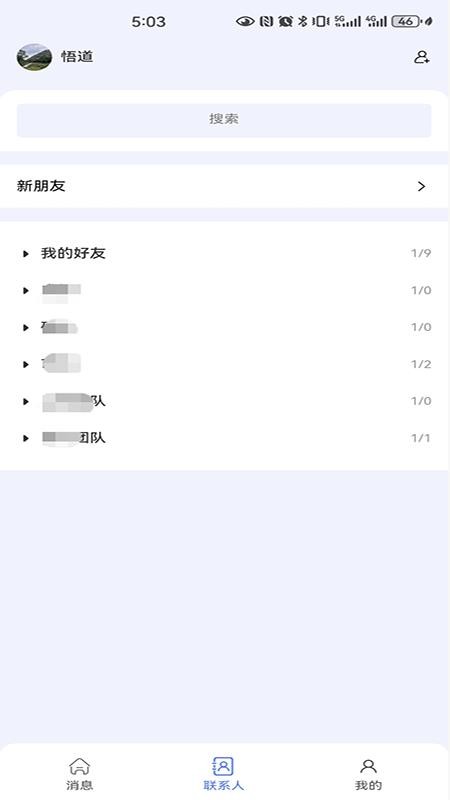The width and height of the screenshot is (450, 800).
Task: Open the 悟道 profile avatar
Action: click(34, 57)
